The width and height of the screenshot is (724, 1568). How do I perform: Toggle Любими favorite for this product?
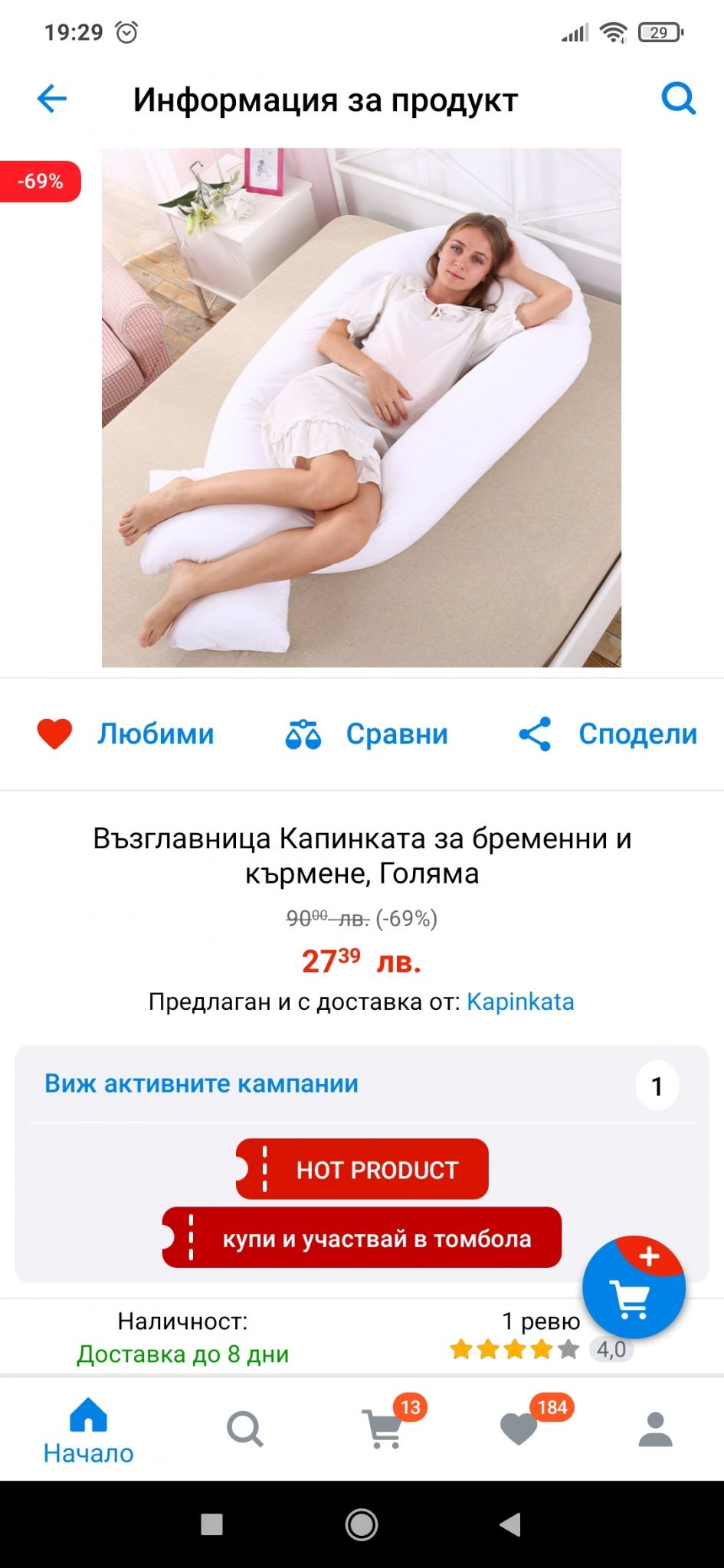click(126, 733)
